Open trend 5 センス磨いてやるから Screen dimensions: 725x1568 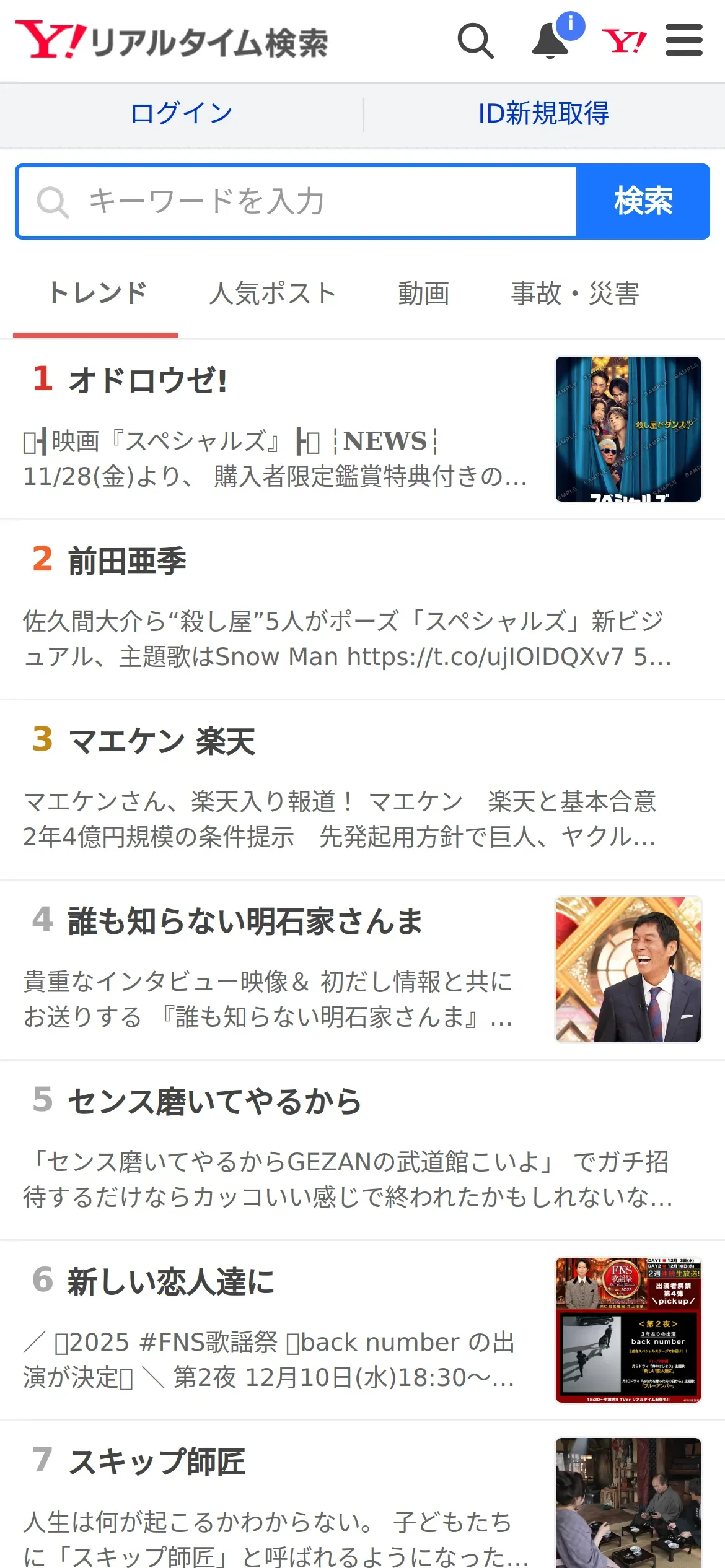pos(214,1102)
